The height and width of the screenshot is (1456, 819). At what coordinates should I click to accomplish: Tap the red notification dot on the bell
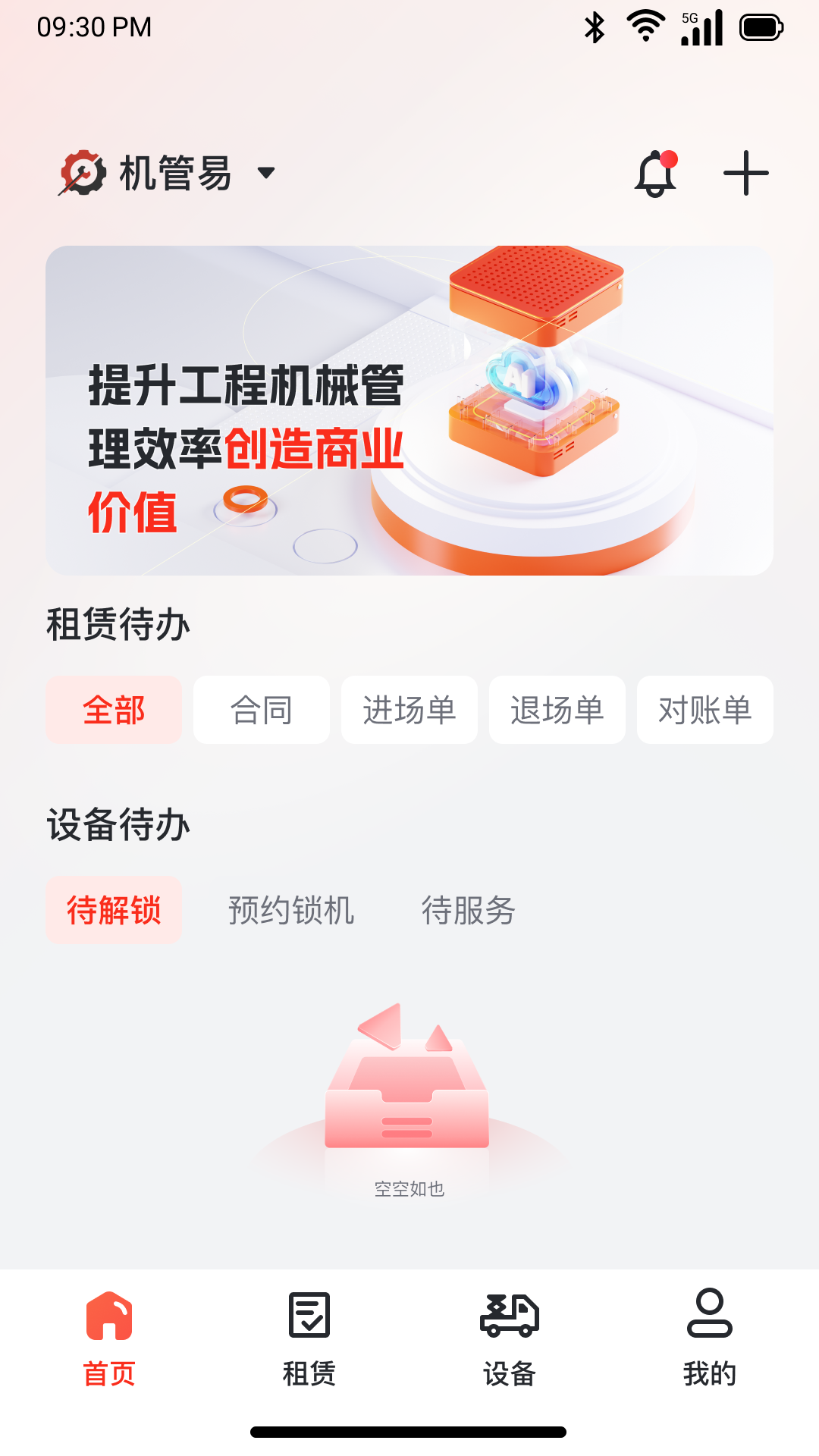point(668,158)
